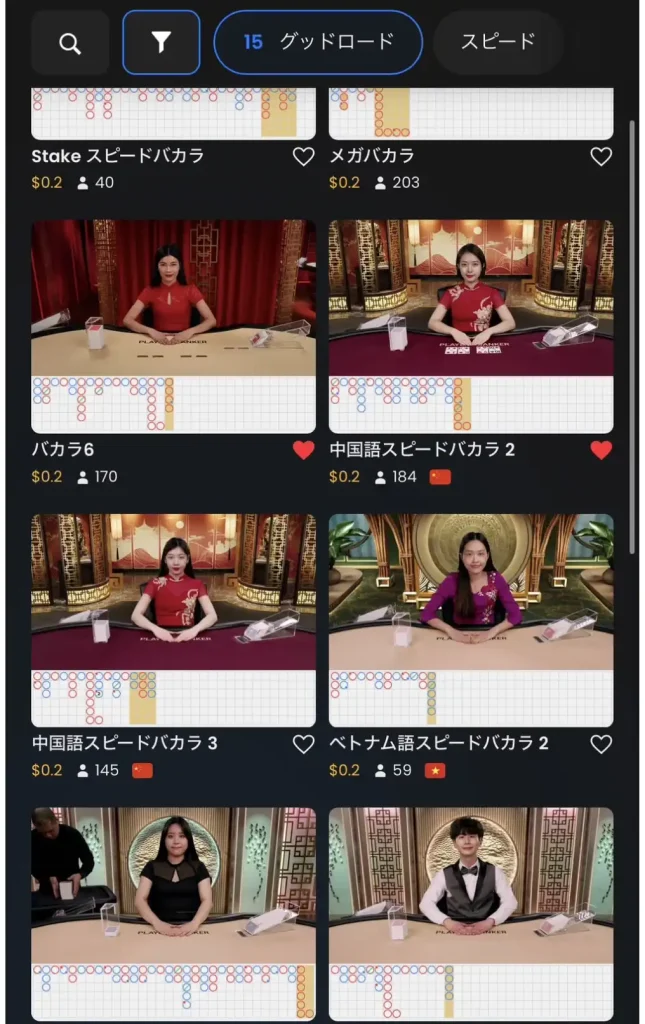Image resolution: width=645 pixels, height=1024 pixels.
Task: Open the filter funnel button
Action: tap(161, 43)
